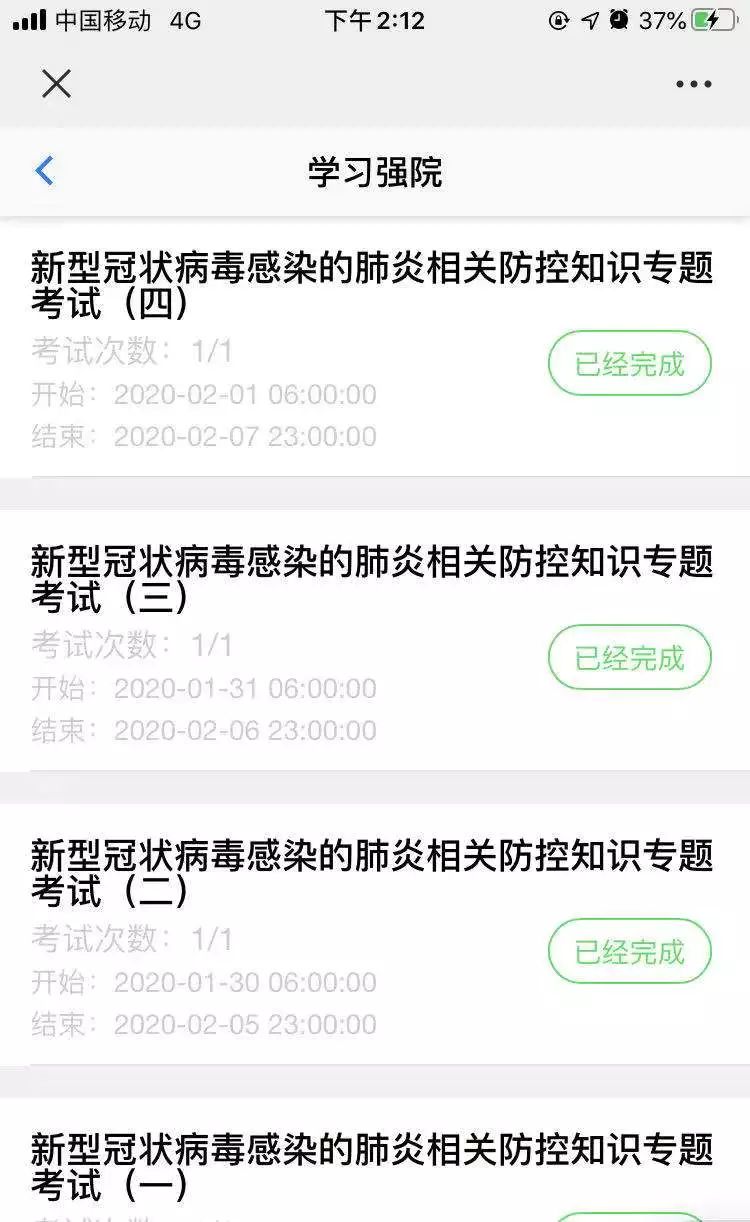
Task: Tap 已经完成 for 专题考试（三）
Action: (629, 658)
